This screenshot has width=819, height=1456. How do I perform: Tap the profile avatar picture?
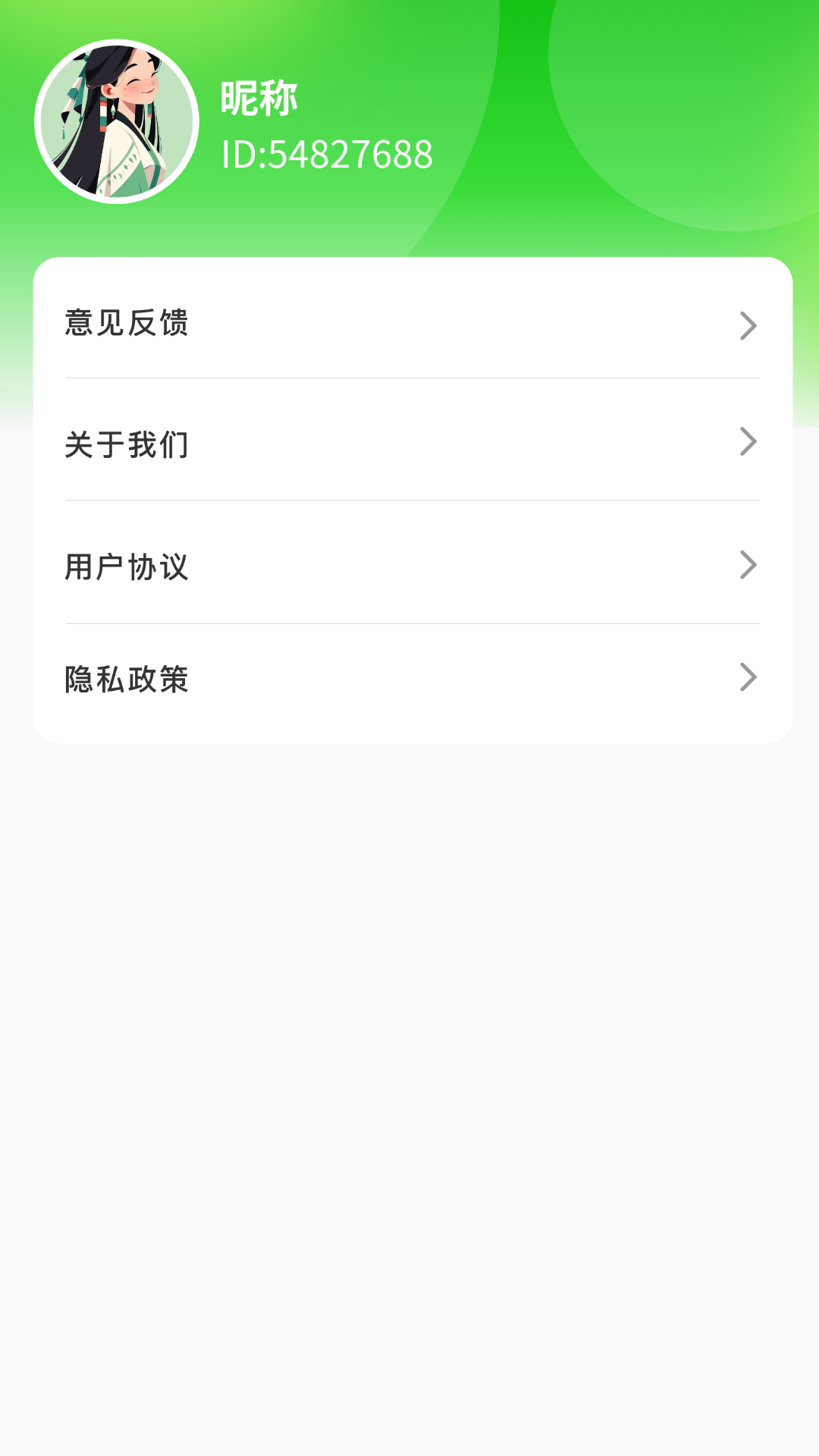117,121
